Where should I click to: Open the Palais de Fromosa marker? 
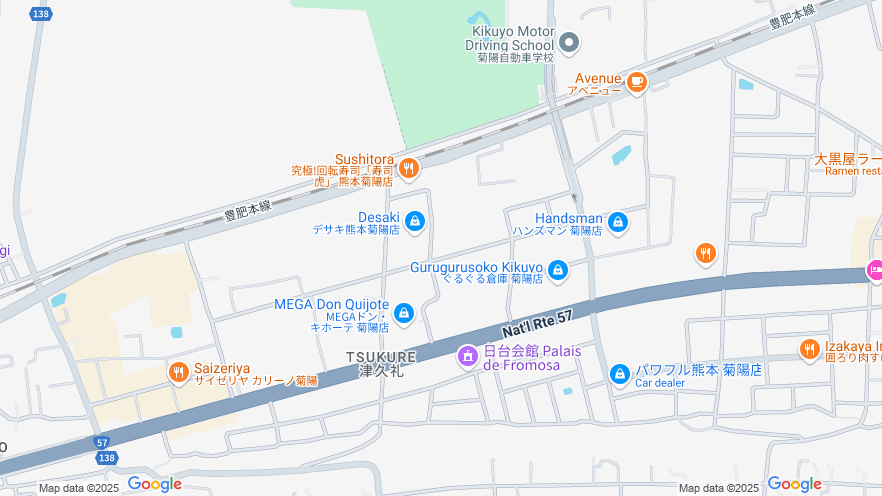coord(467,355)
